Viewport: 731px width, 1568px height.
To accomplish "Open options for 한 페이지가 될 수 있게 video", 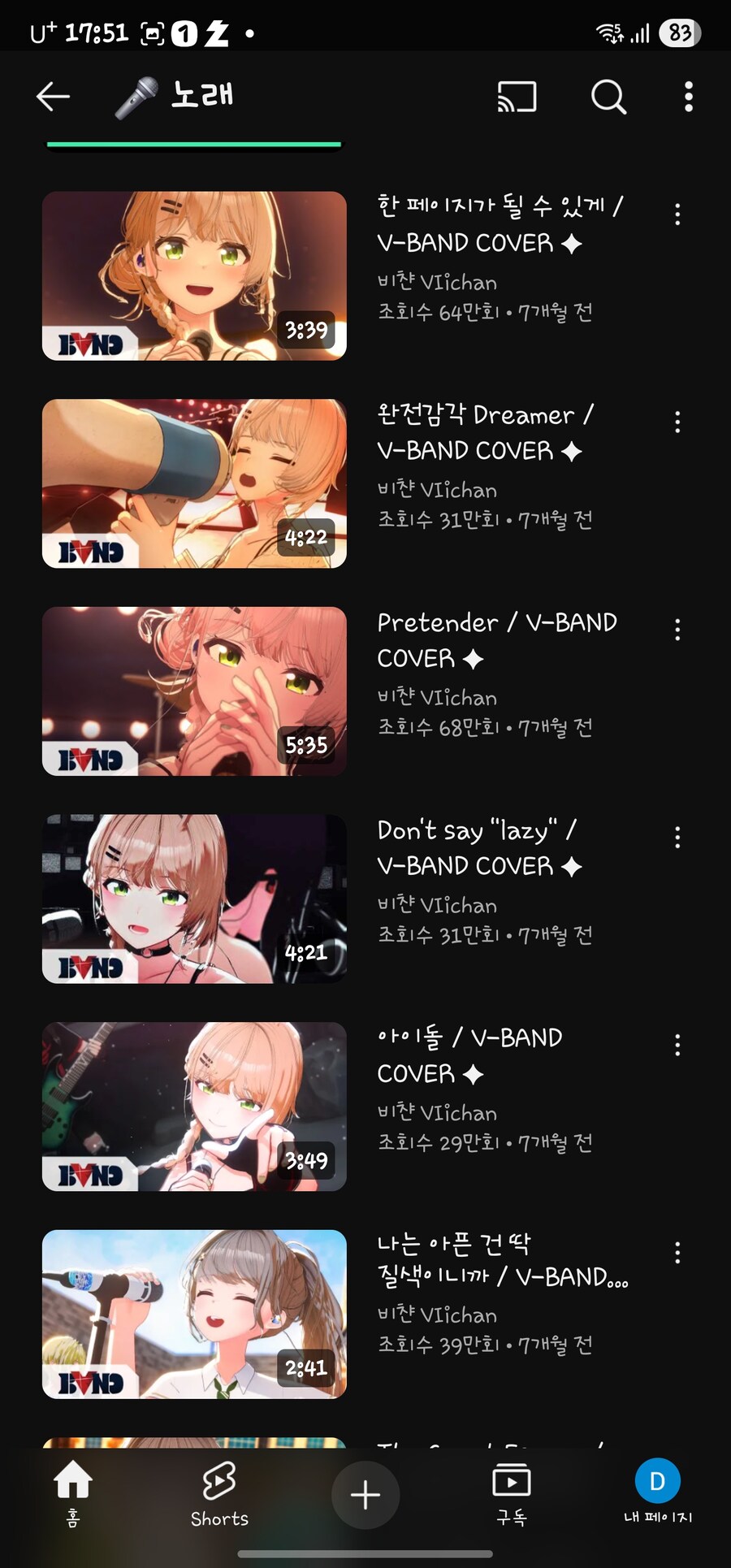I will tap(677, 214).
